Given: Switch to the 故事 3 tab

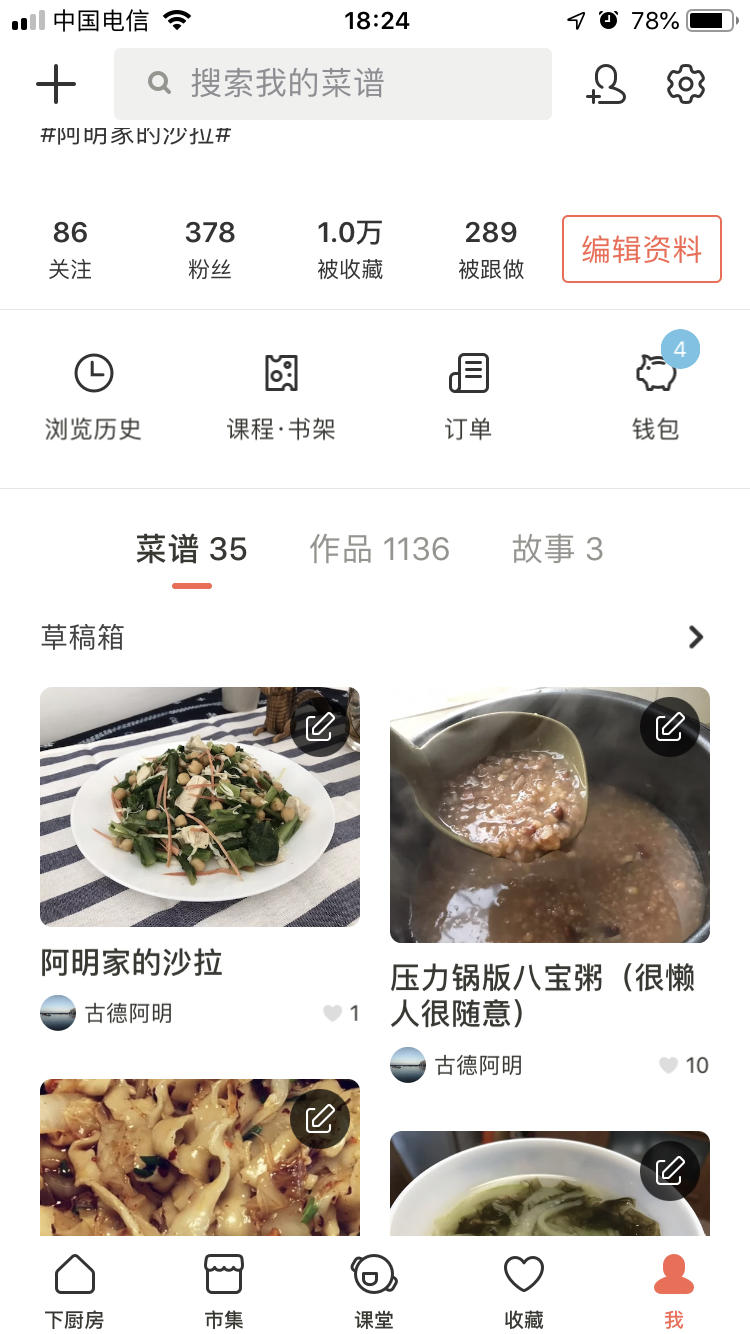Looking at the screenshot, I should [557, 549].
